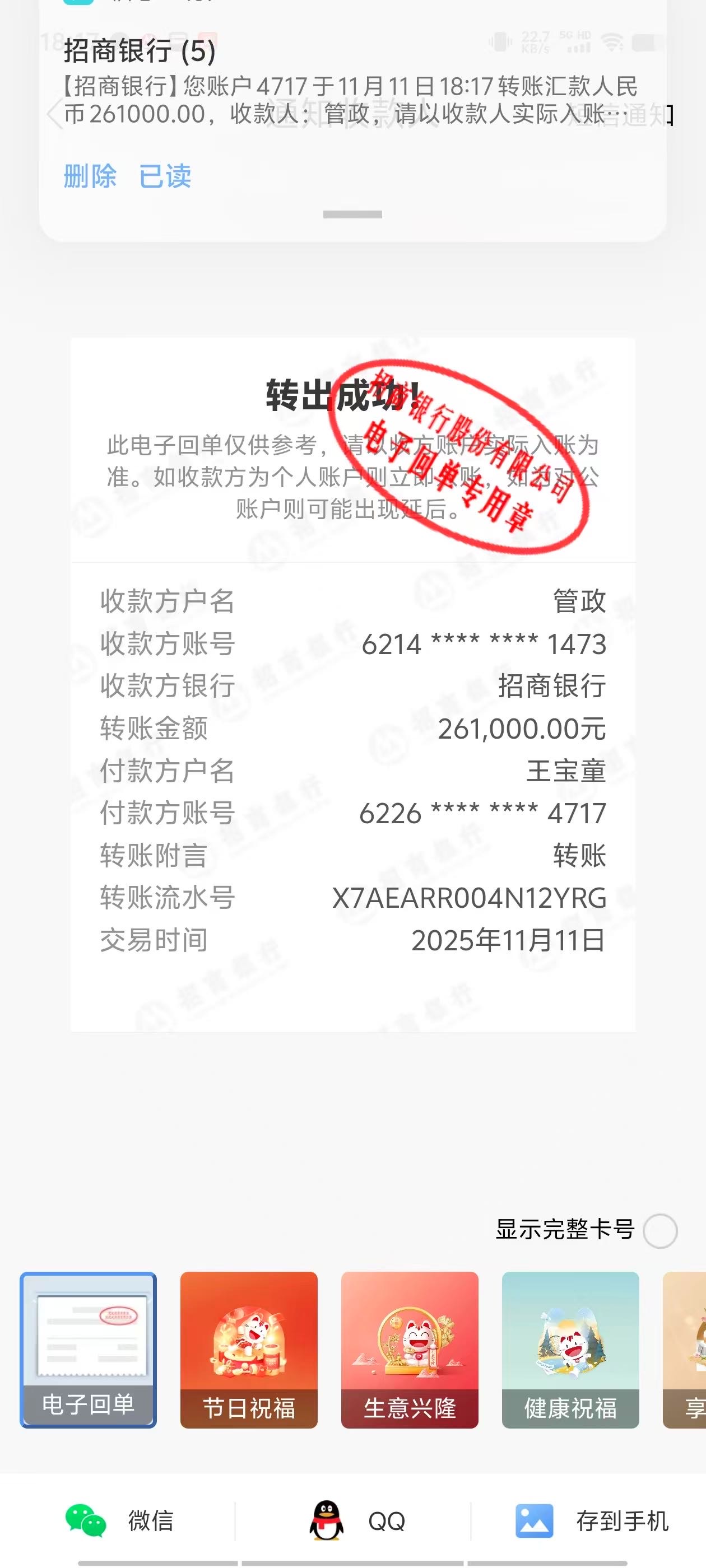706x1568 pixels.
Task: Select the 健康祝福 template
Action: click(570, 1349)
